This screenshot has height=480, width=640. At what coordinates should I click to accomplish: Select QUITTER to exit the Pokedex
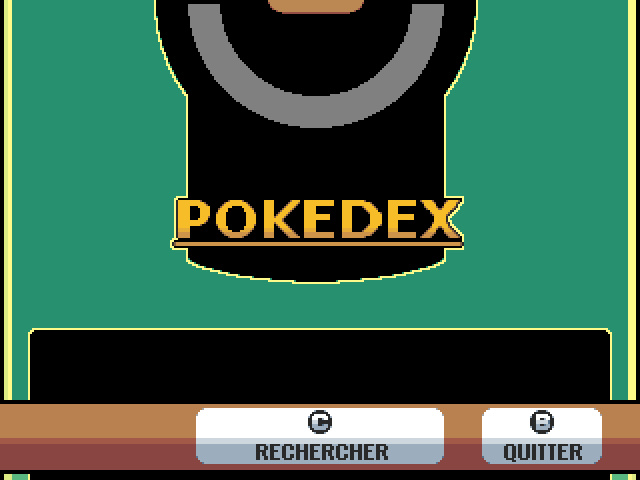[x=542, y=437]
